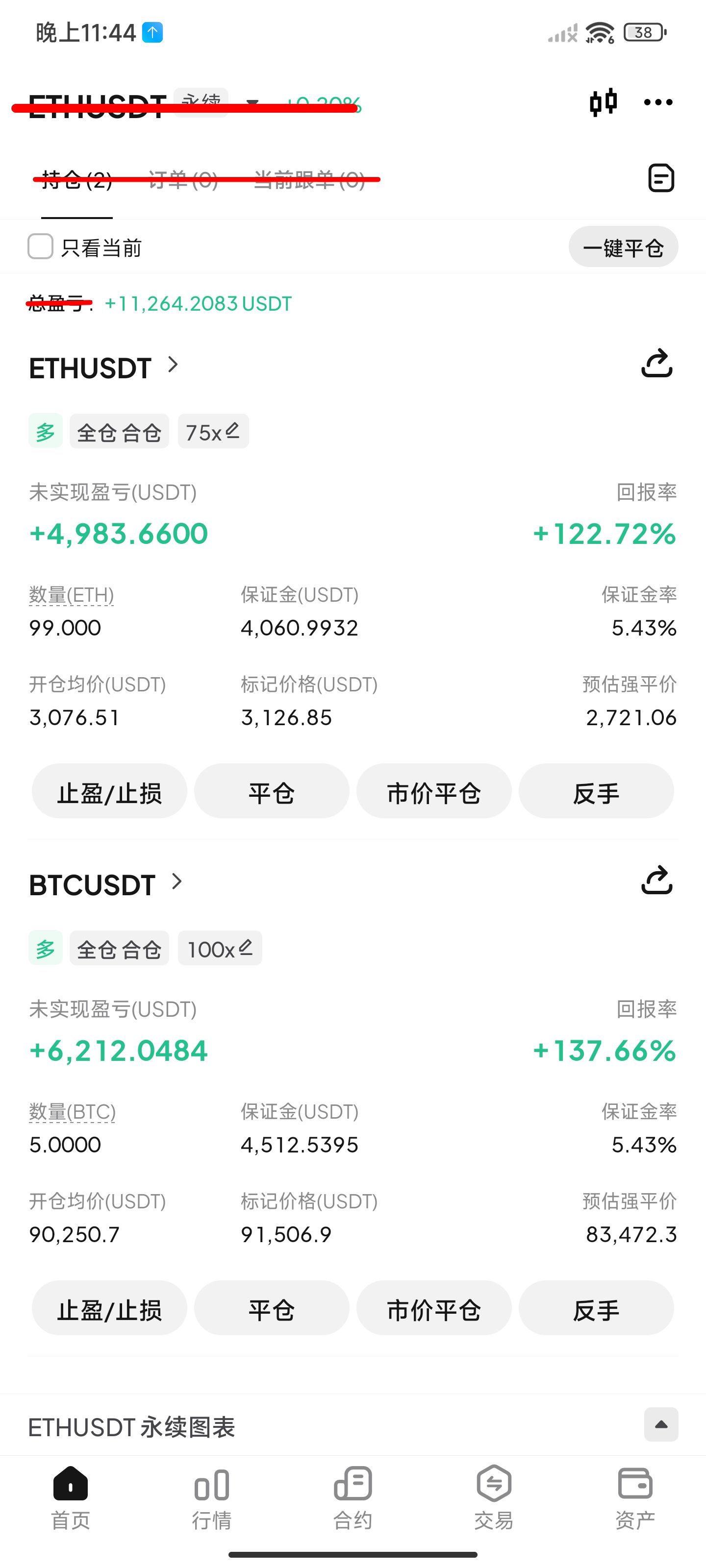Switch to the 当前跟单(0) tab
Viewport: 706px width, 1568px height.
tap(309, 180)
